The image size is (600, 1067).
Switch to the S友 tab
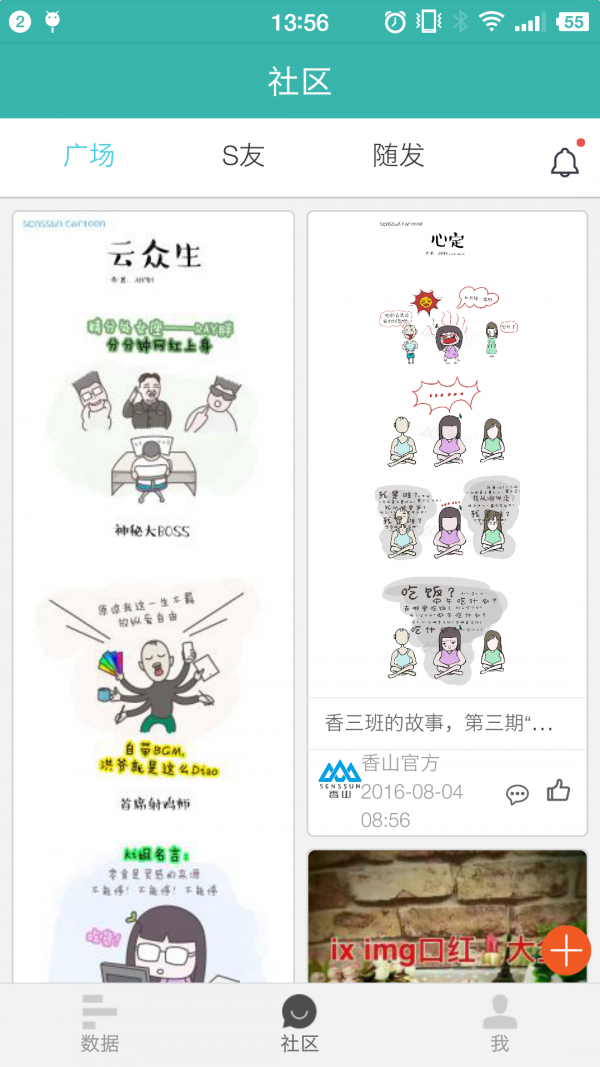pos(243,155)
